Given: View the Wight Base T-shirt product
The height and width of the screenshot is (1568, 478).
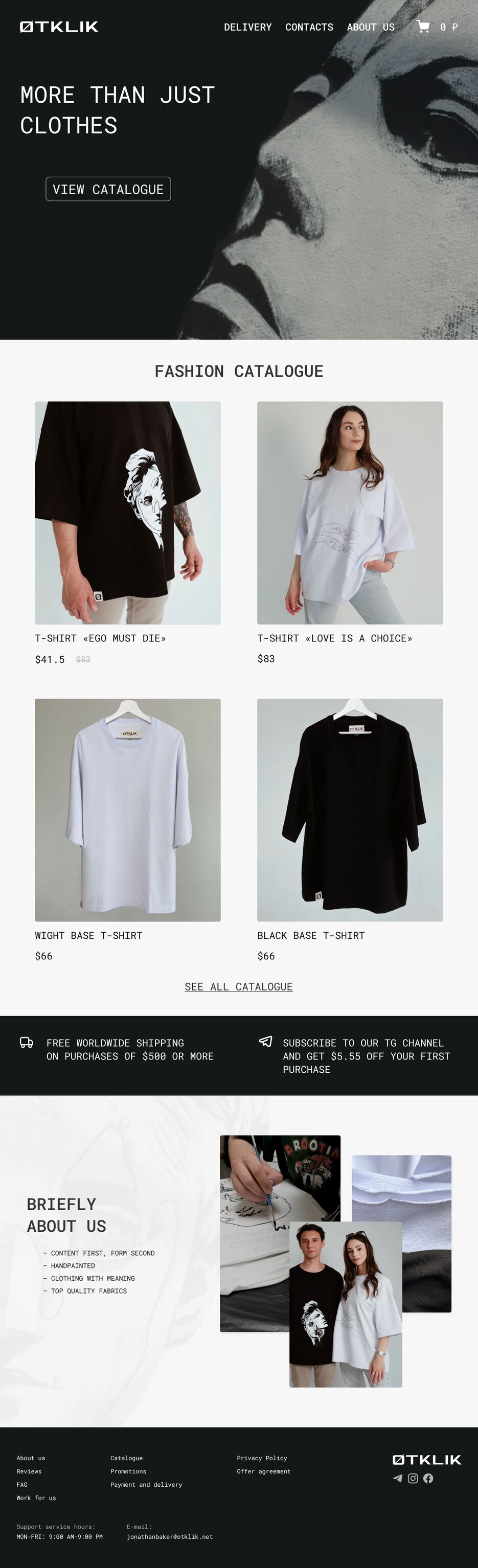Looking at the screenshot, I should coord(127,810).
